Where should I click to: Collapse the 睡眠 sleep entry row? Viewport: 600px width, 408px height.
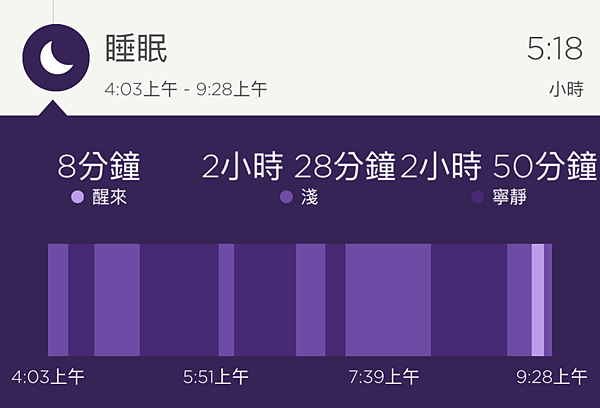(300, 57)
